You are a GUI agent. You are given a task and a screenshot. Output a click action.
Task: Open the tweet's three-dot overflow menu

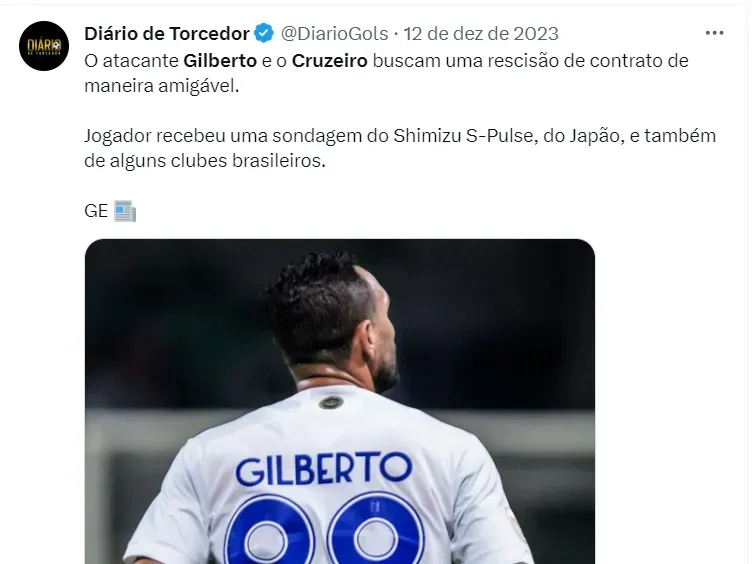pos(714,33)
